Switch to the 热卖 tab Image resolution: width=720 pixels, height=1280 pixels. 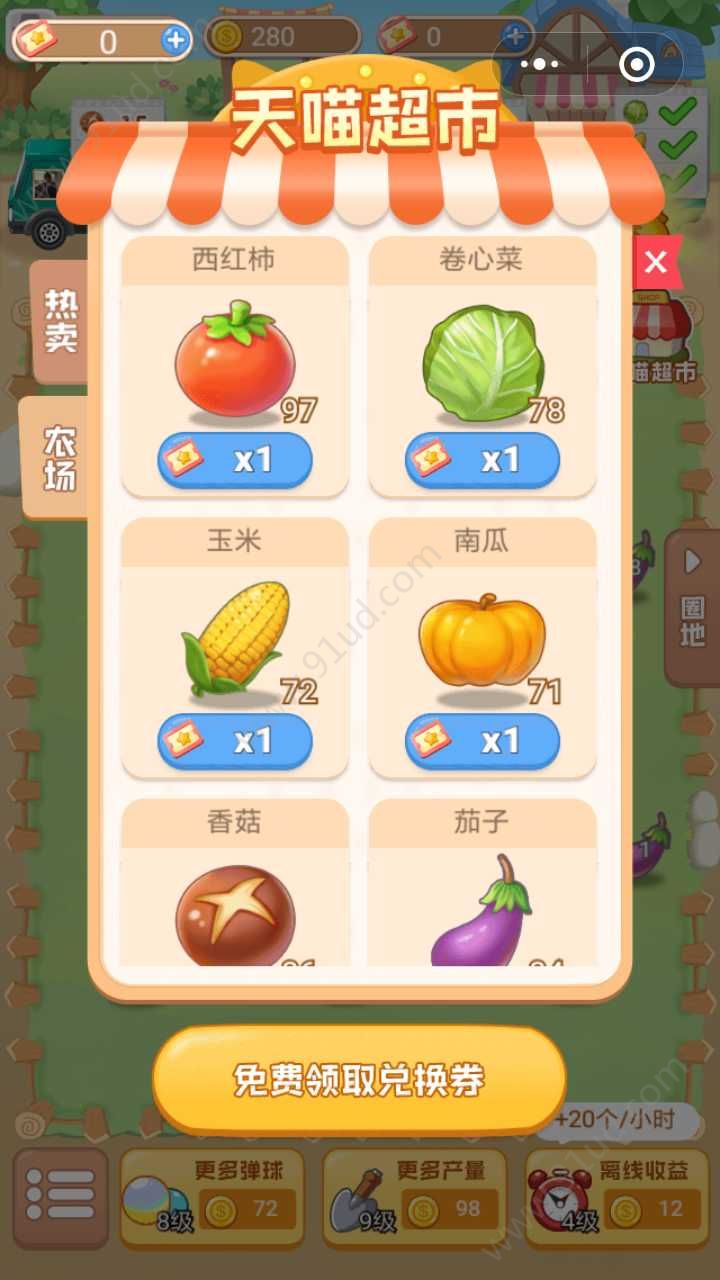coord(60,322)
